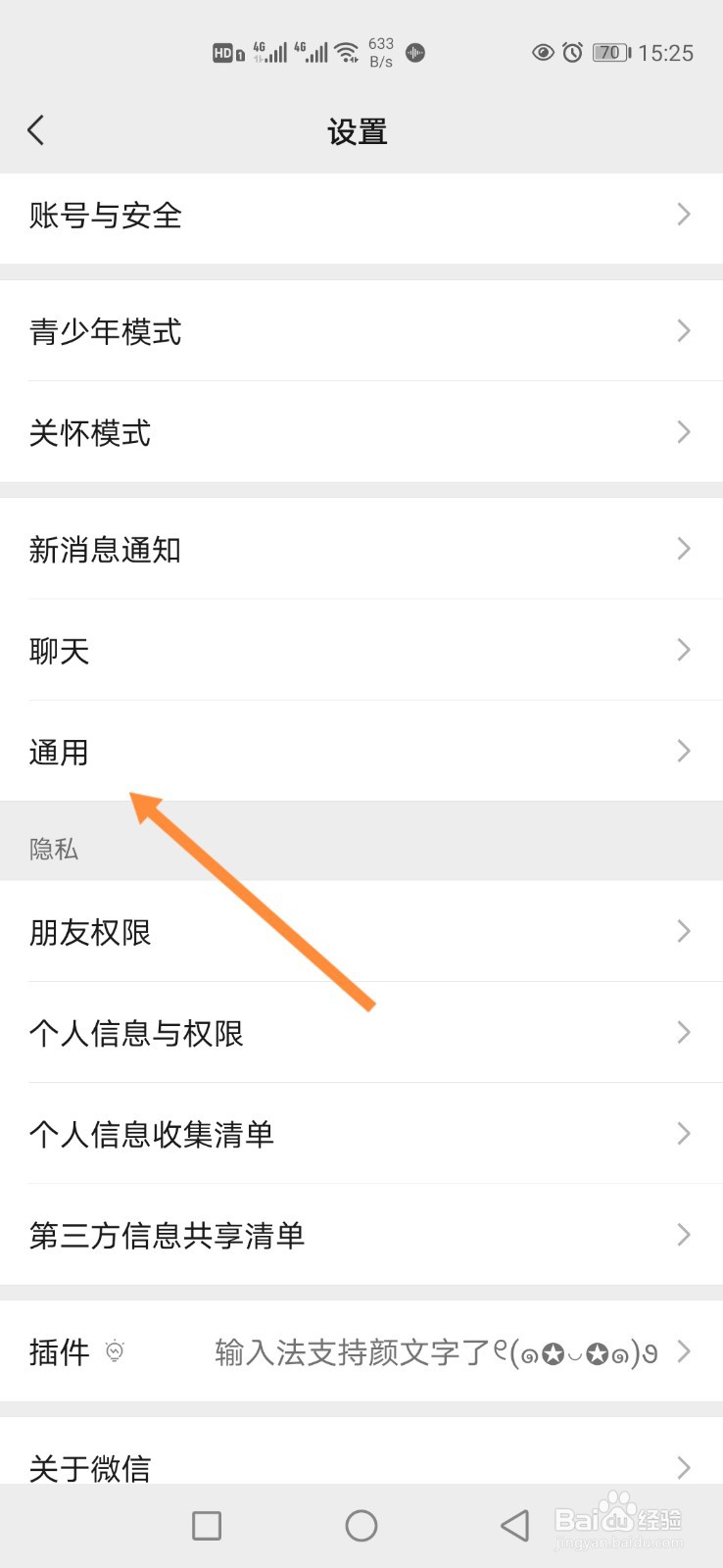
Task: Tap the battery indicator showing 70
Action: [607, 53]
